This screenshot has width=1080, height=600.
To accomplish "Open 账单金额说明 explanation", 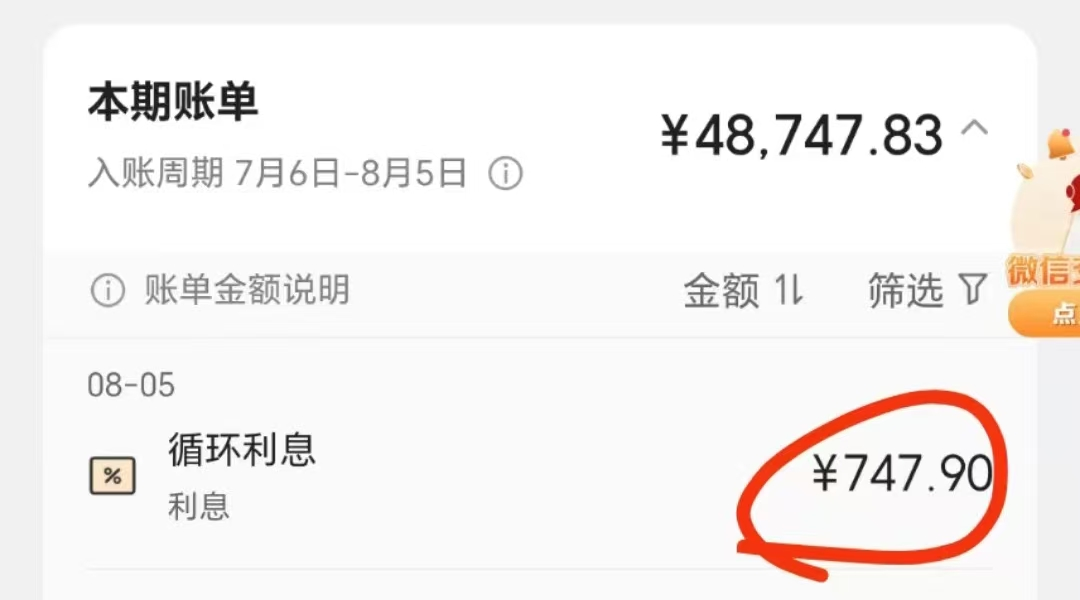I will point(220,291).
